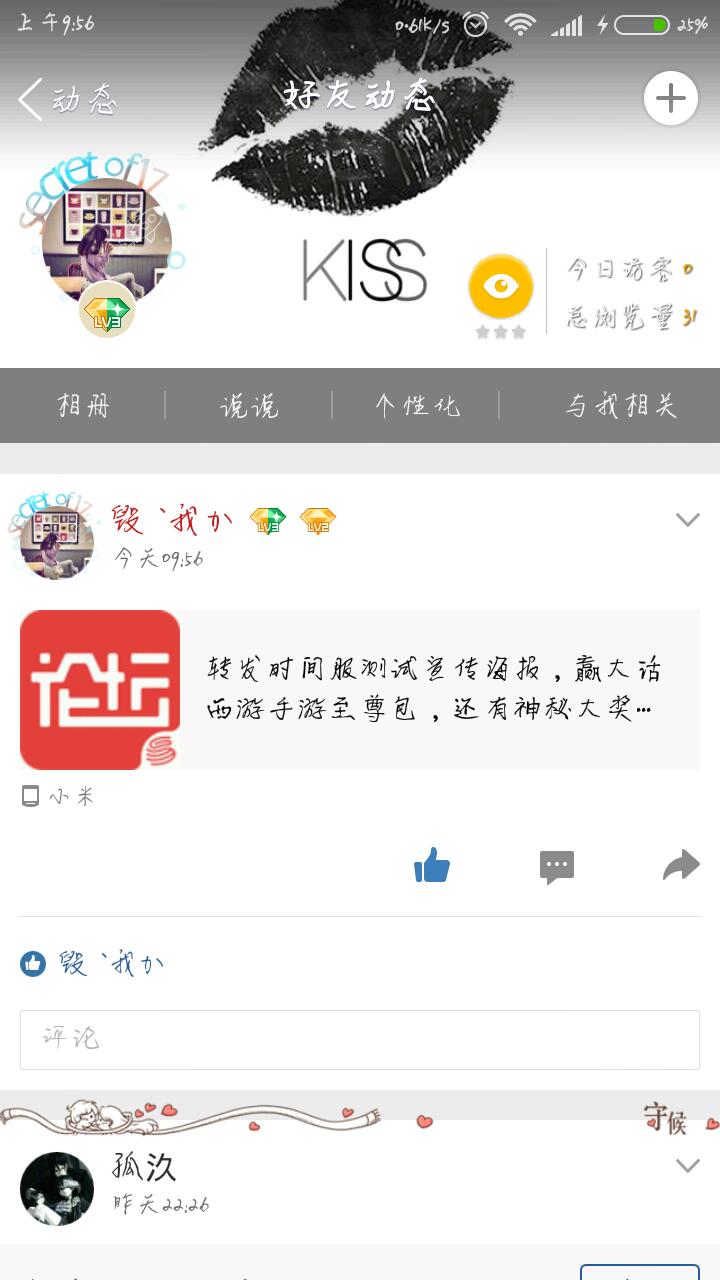
Task: Like the 今天09:56 post
Action: click(x=432, y=865)
